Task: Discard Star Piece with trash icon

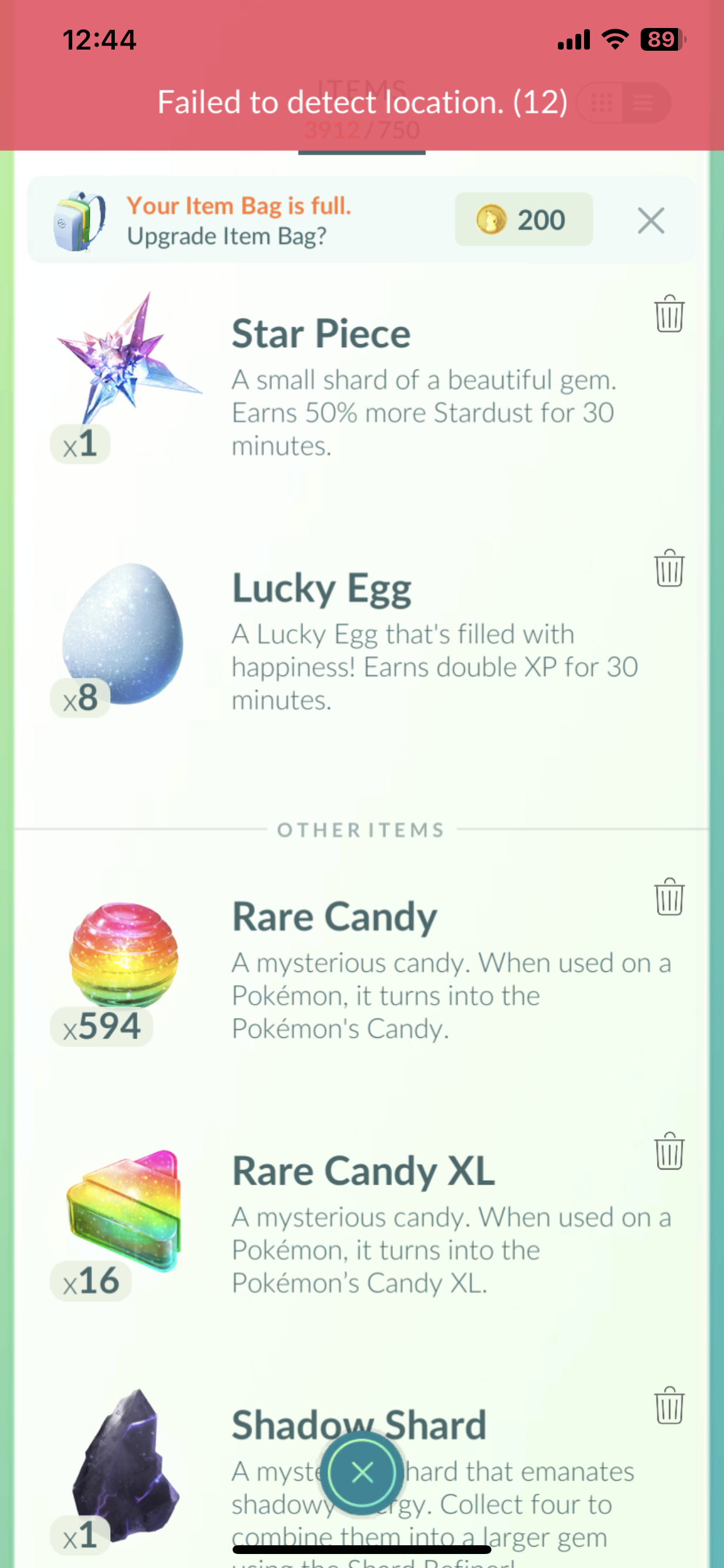Action: (x=669, y=314)
